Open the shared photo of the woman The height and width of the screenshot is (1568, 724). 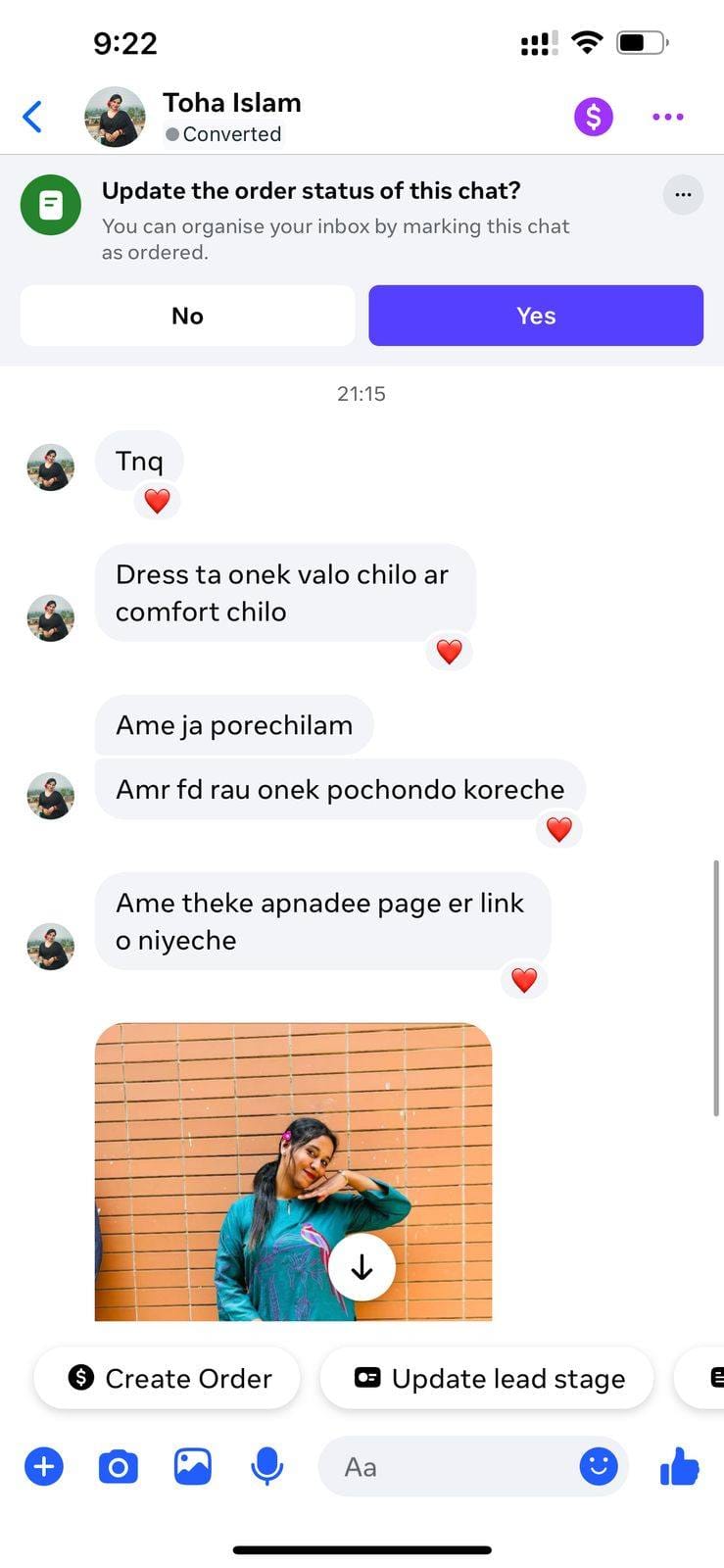click(293, 1172)
